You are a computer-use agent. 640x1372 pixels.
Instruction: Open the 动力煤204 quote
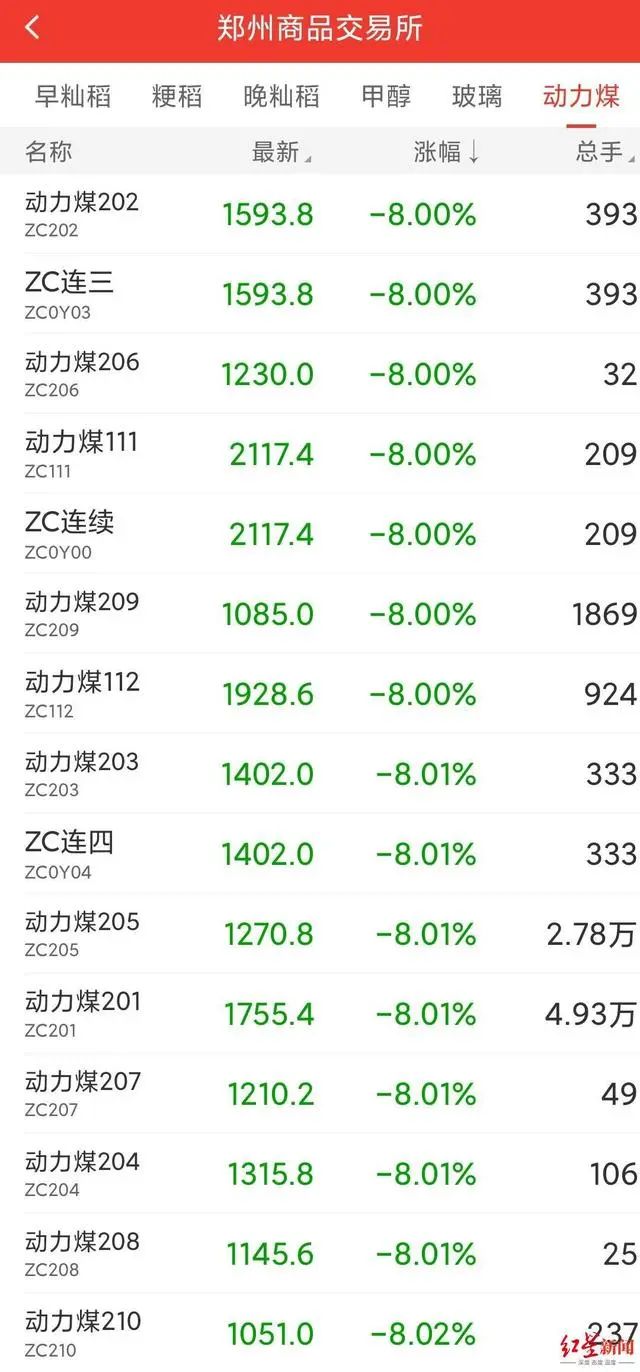(320, 1174)
